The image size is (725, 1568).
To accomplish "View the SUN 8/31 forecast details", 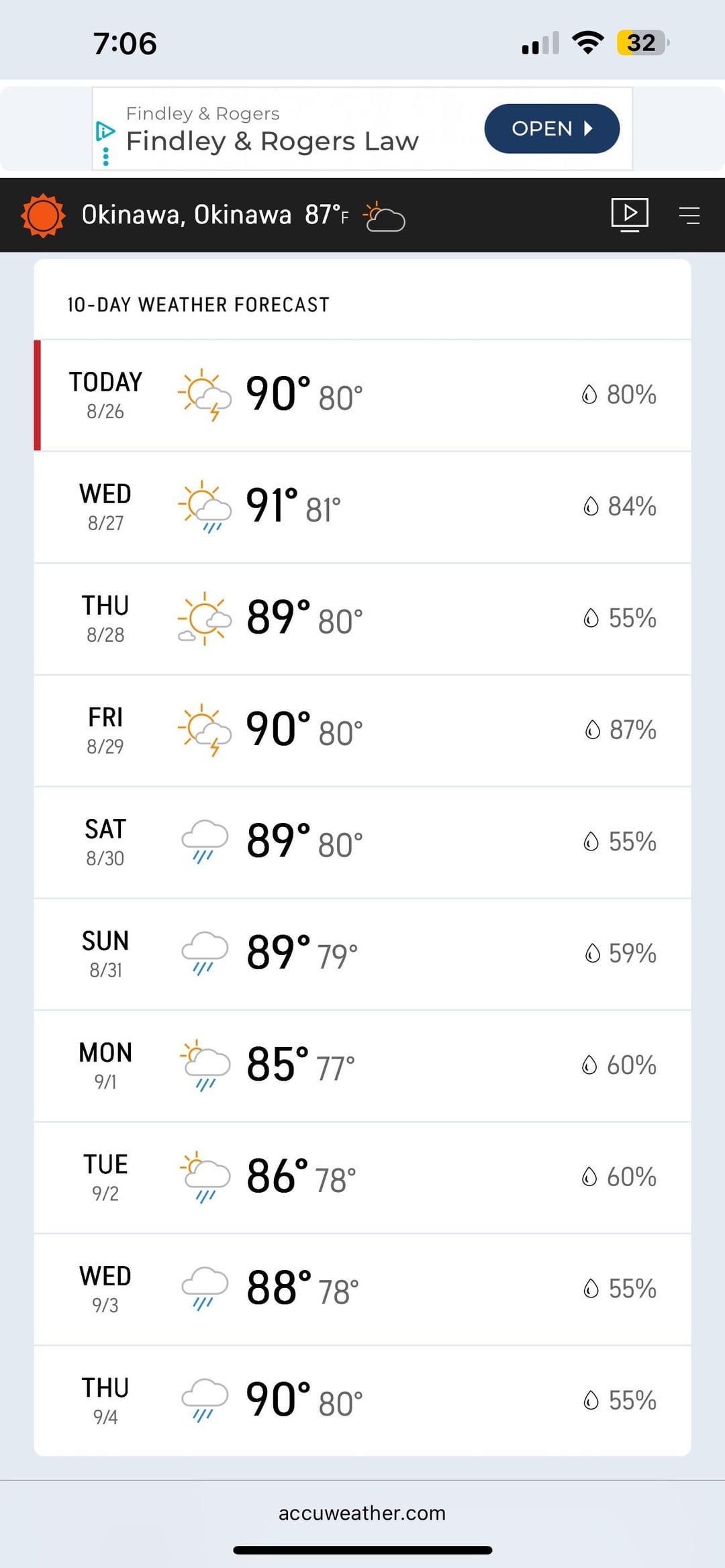I will click(362, 954).
